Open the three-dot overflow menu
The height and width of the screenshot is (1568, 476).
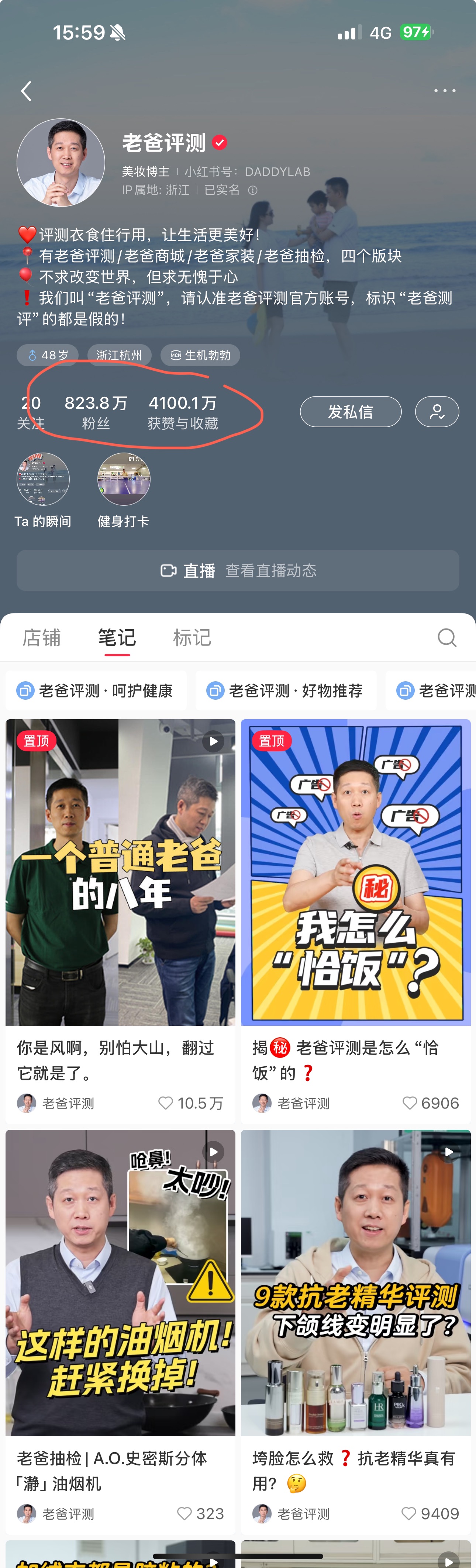click(444, 91)
